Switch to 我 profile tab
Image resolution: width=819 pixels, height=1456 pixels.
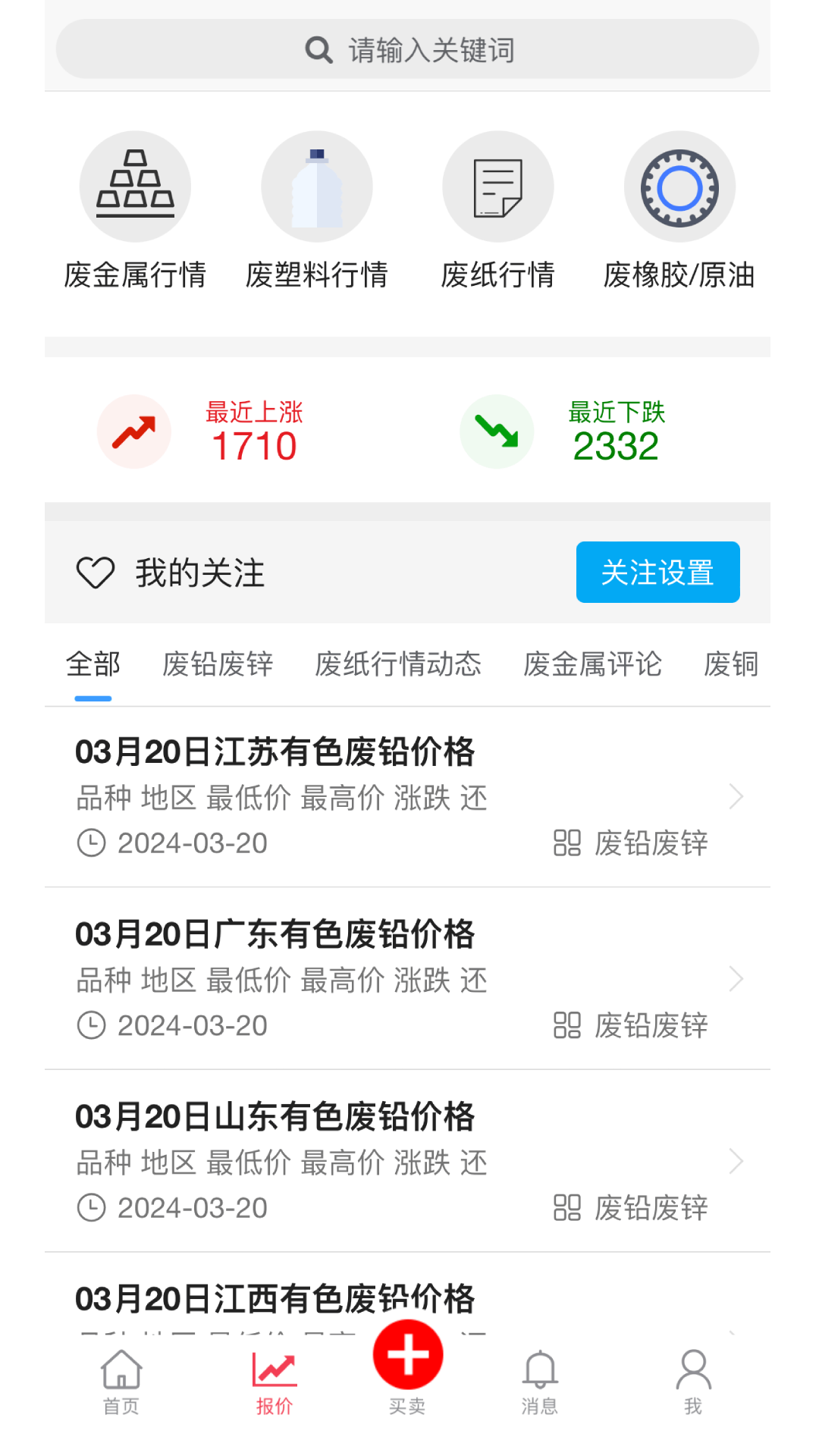(693, 1382)
